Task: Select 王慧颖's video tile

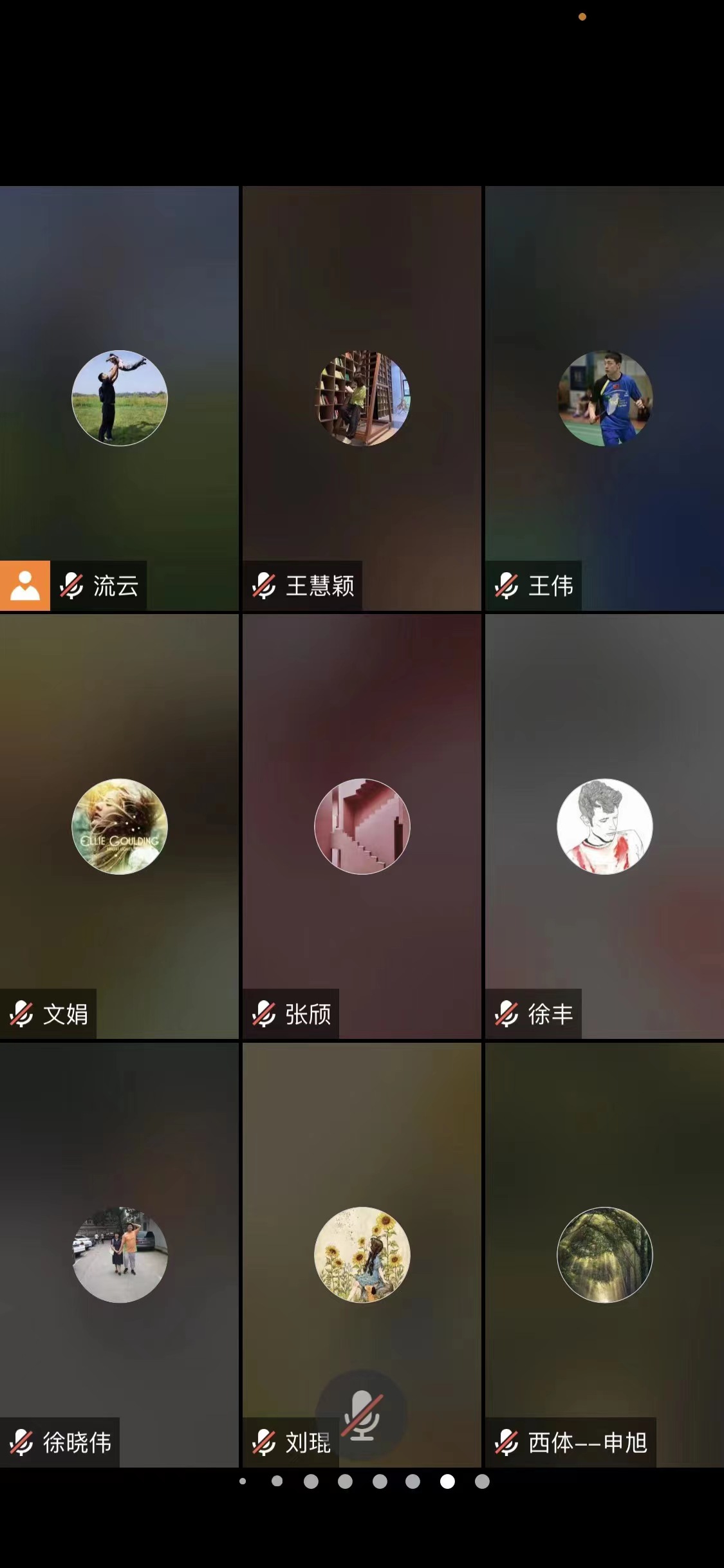Action: tap(362, 398)
